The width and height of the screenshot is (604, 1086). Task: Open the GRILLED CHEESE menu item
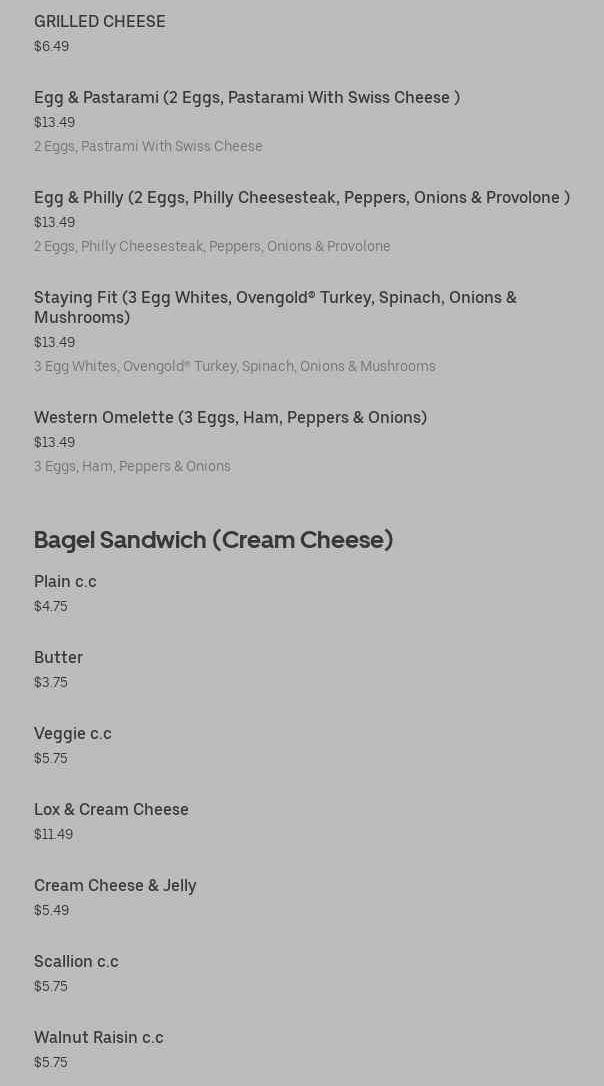[x=100, y=21]
